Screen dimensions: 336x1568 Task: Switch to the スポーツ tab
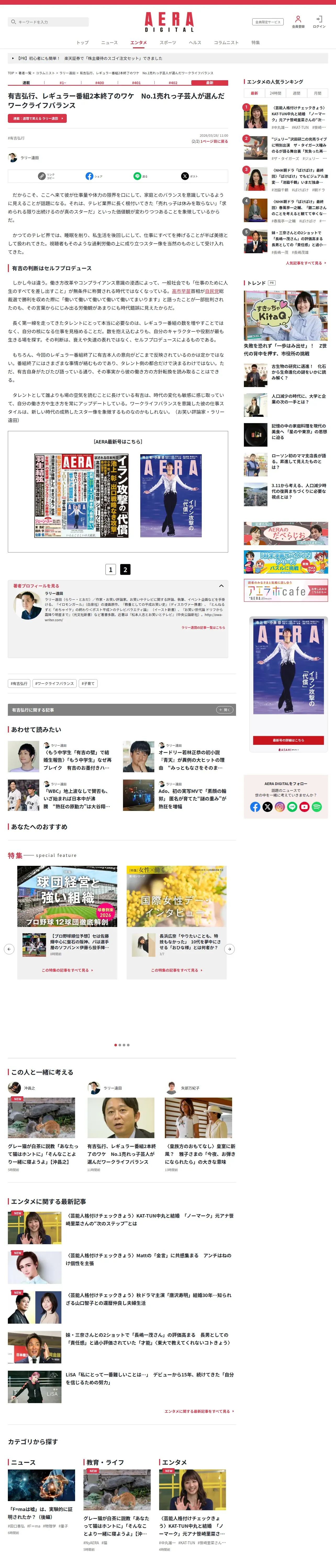[x=168, y=43]
